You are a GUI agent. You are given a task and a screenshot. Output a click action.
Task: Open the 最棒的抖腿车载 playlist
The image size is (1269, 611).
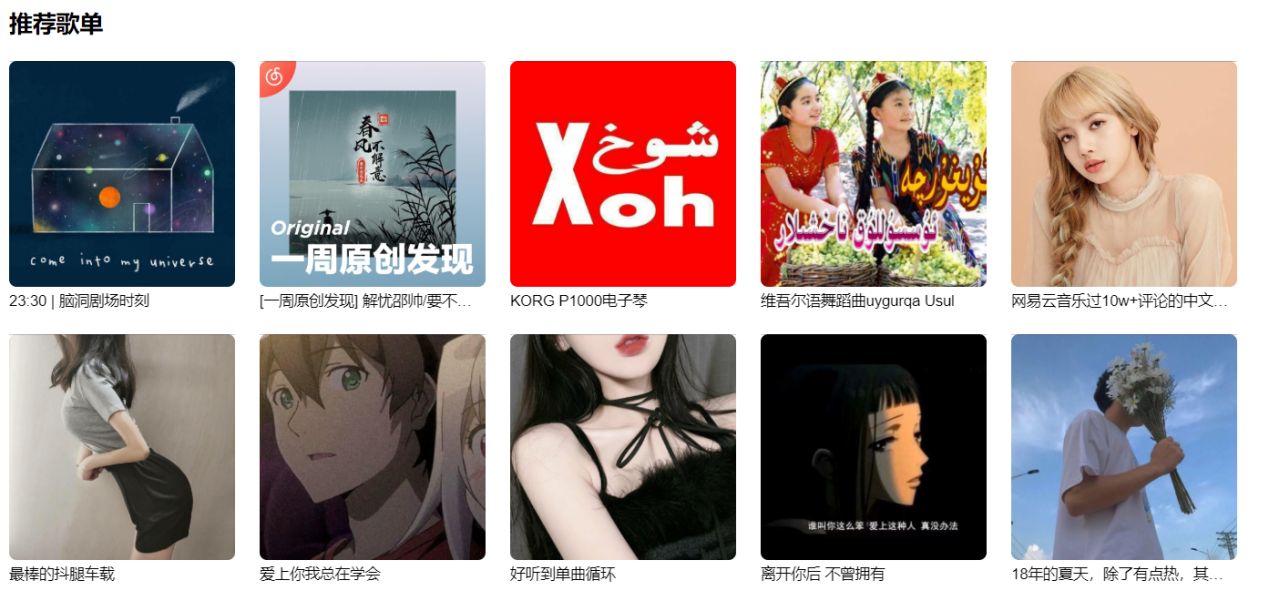(x=122, y=447)
